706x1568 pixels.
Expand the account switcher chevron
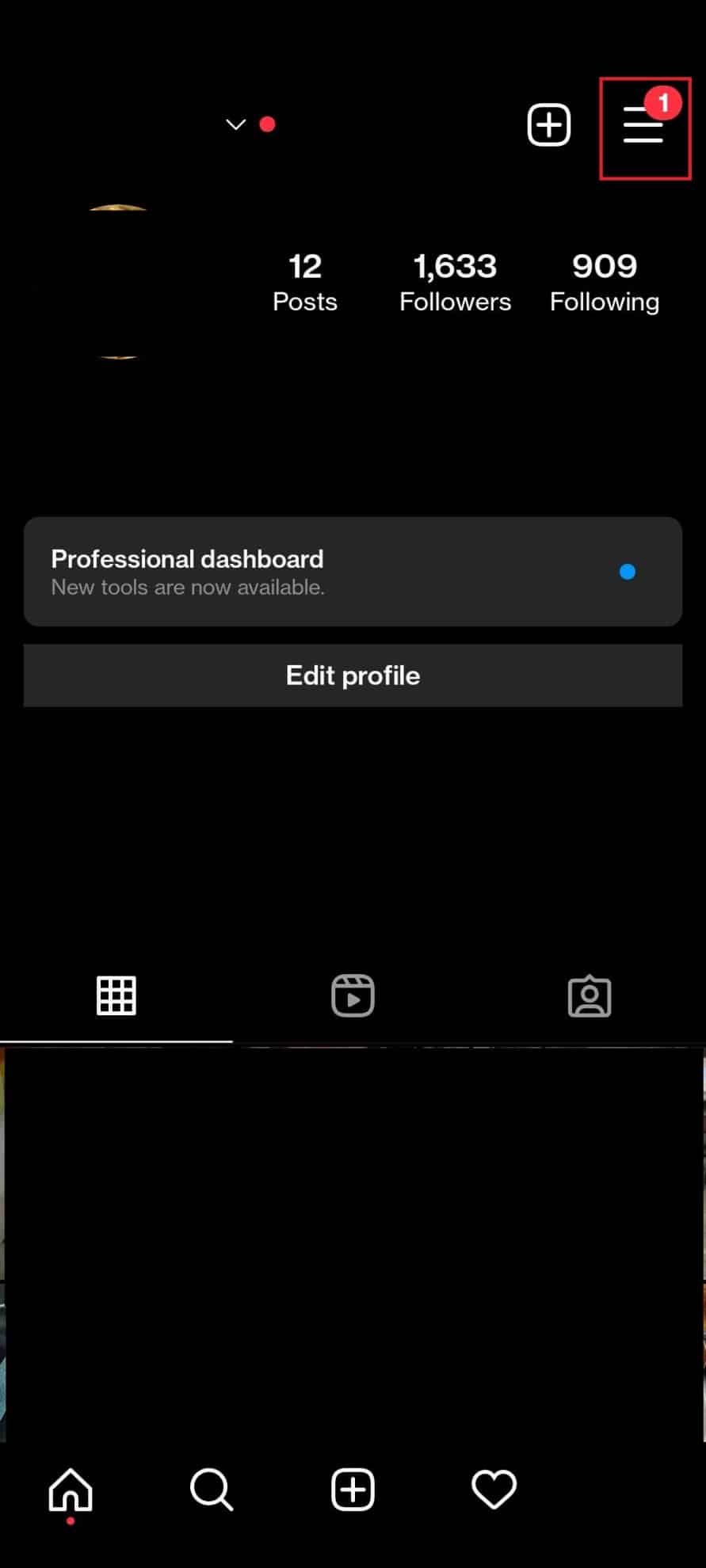pyautogui.click(x=235, y=124)
